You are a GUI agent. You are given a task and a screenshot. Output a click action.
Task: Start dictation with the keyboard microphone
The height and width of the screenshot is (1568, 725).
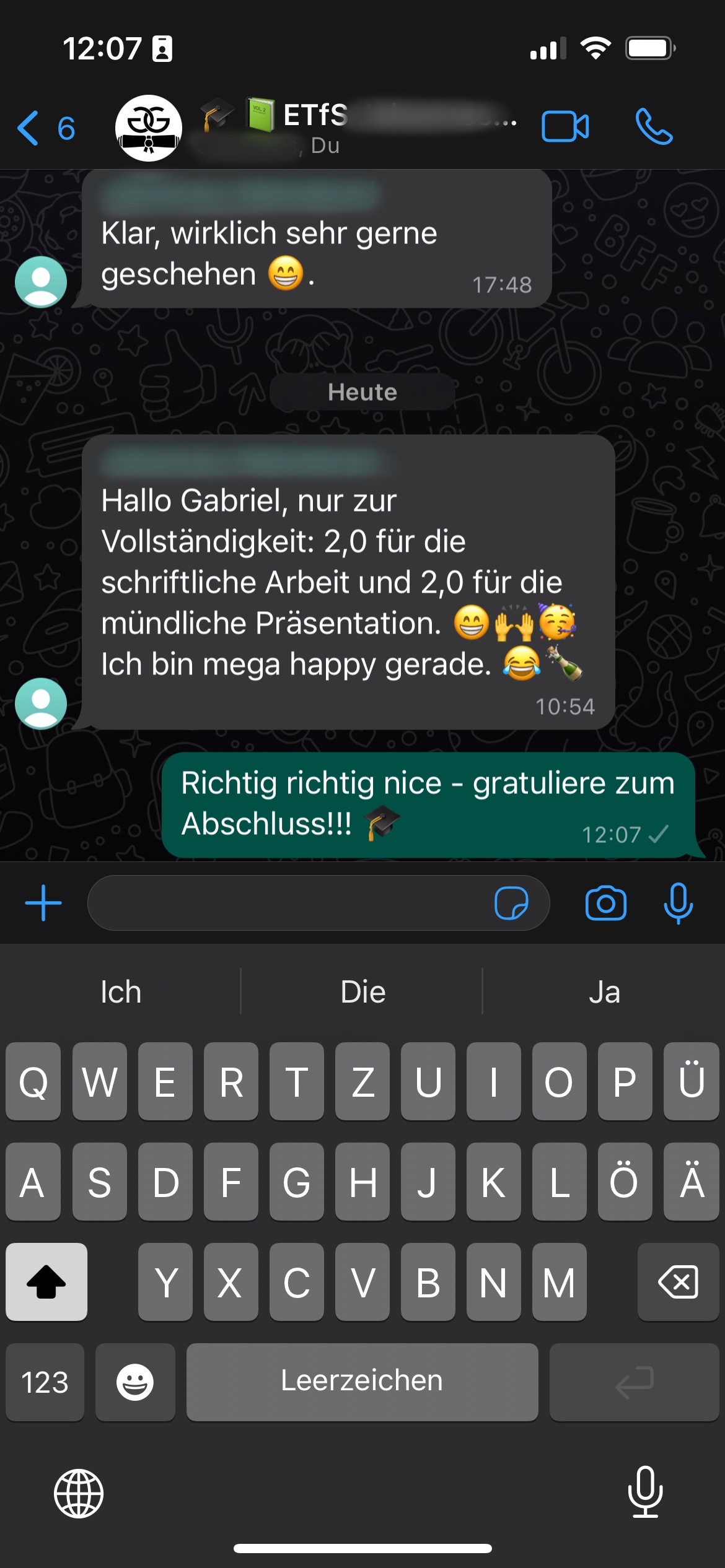pos(646,1492)
